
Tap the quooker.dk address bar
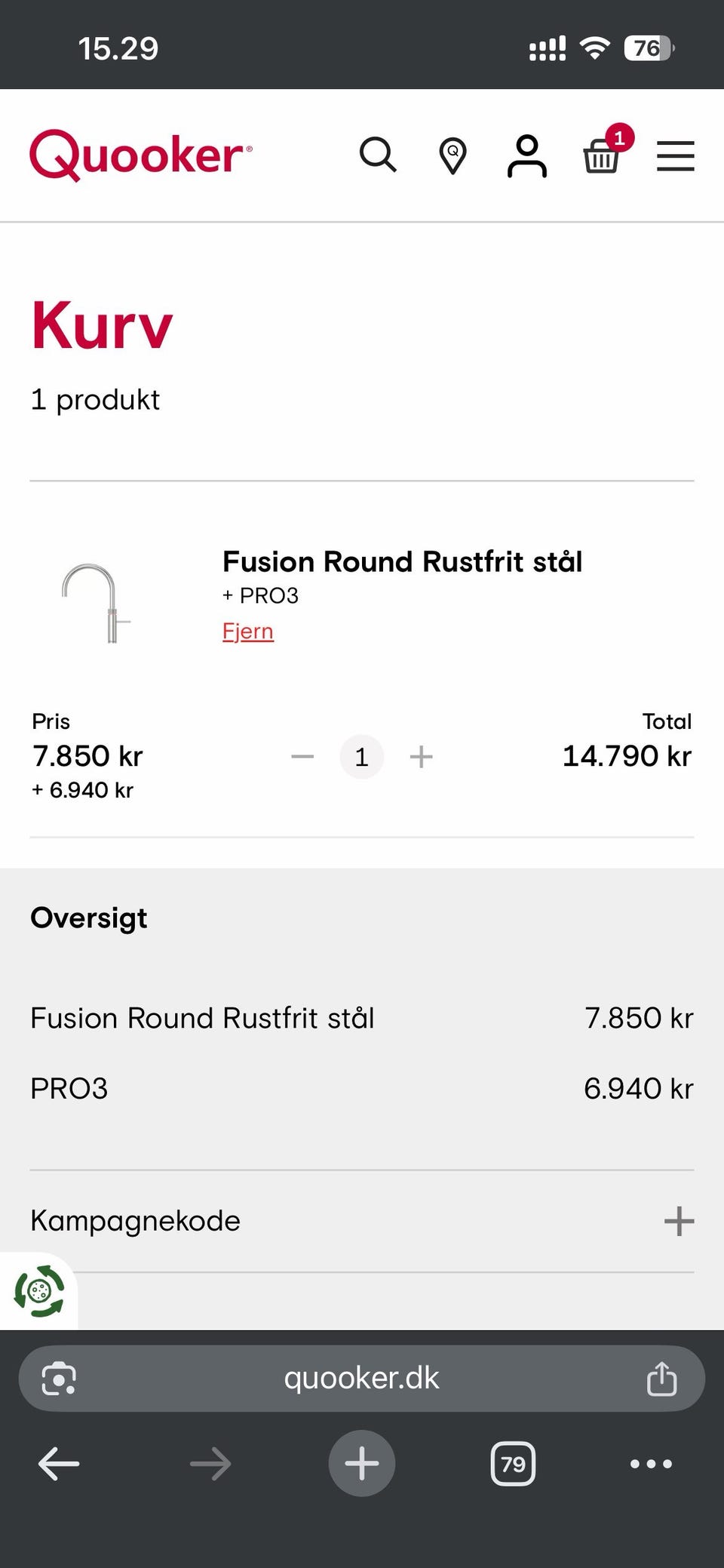[362, 1378]
